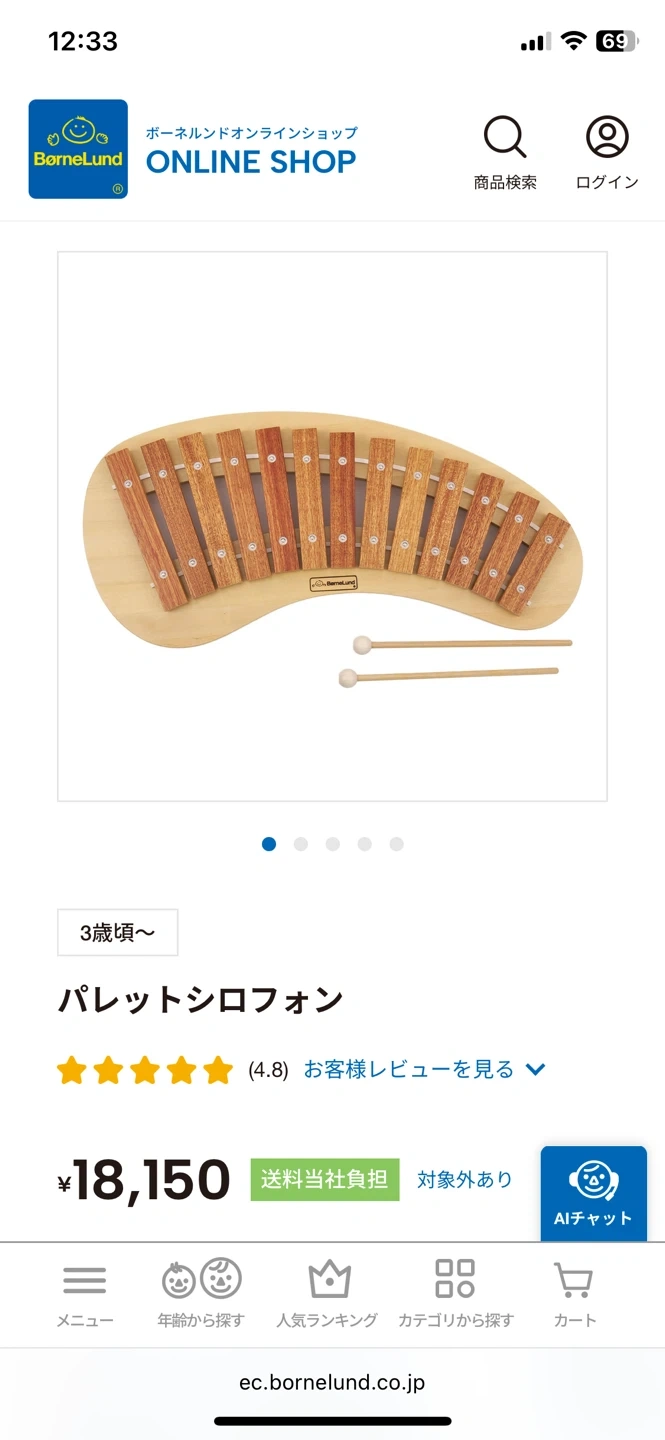The width and height of the screenshot is (665, 1440).
Task: Tap the ec.bornelund.co.jp address bar
Action: (x=332, y=1383)
